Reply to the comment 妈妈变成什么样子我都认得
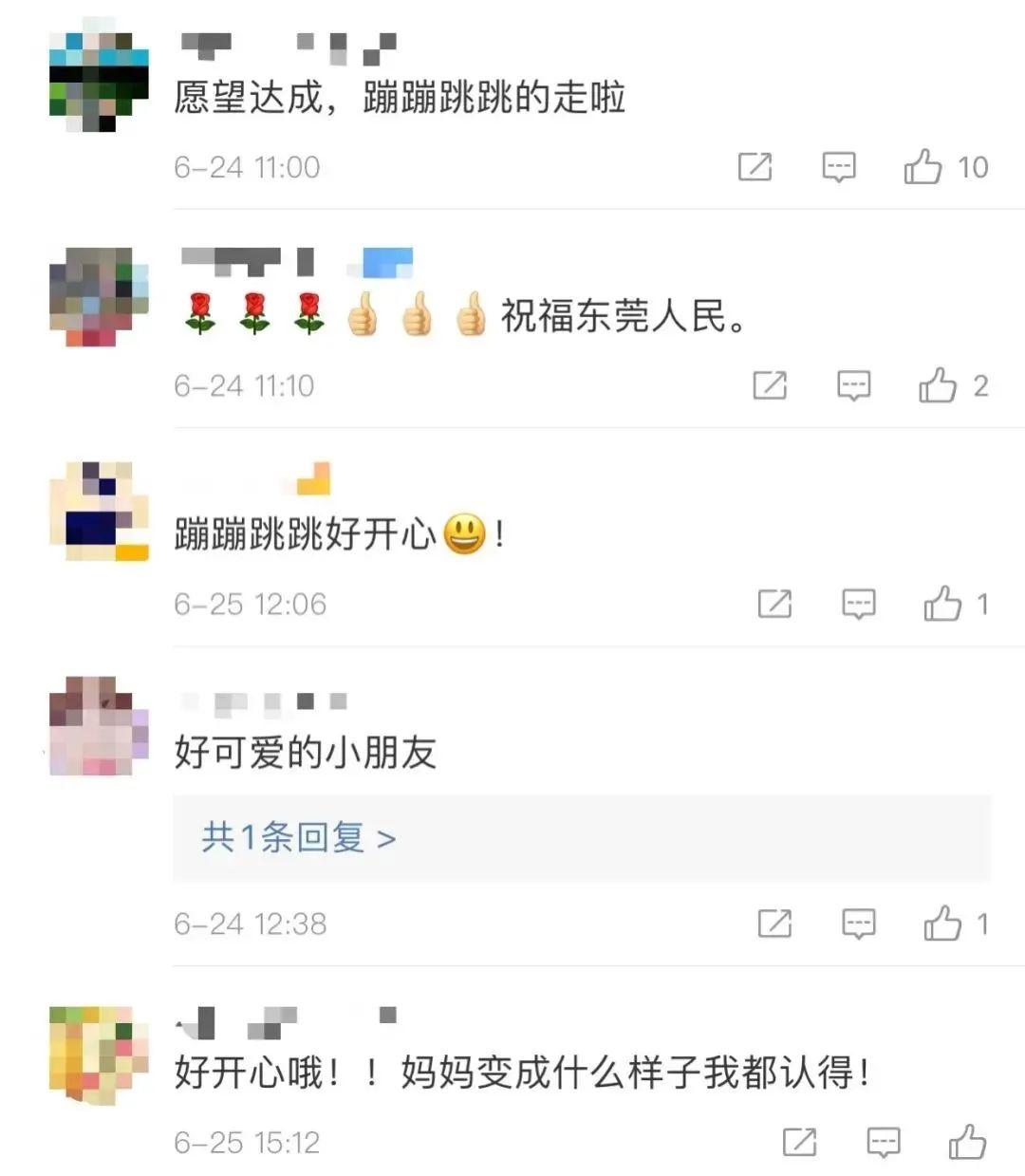Viewport: 1025px width, 1176px height. (884, 1142)
